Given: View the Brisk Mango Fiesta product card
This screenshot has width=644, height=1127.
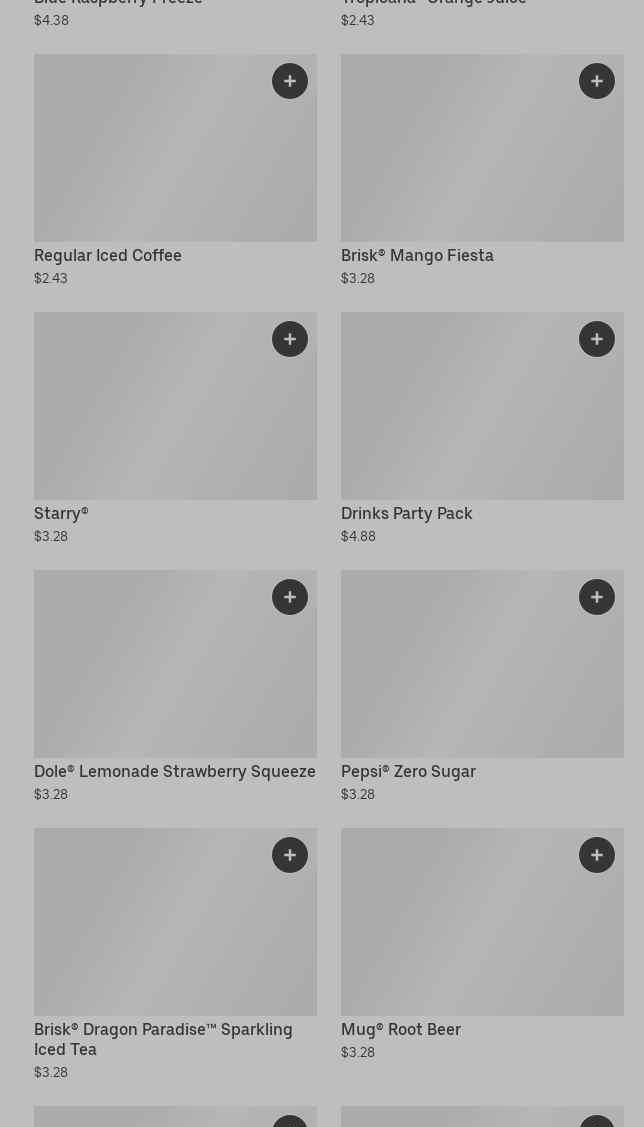Looking at the screenshot, I should 482,170.
